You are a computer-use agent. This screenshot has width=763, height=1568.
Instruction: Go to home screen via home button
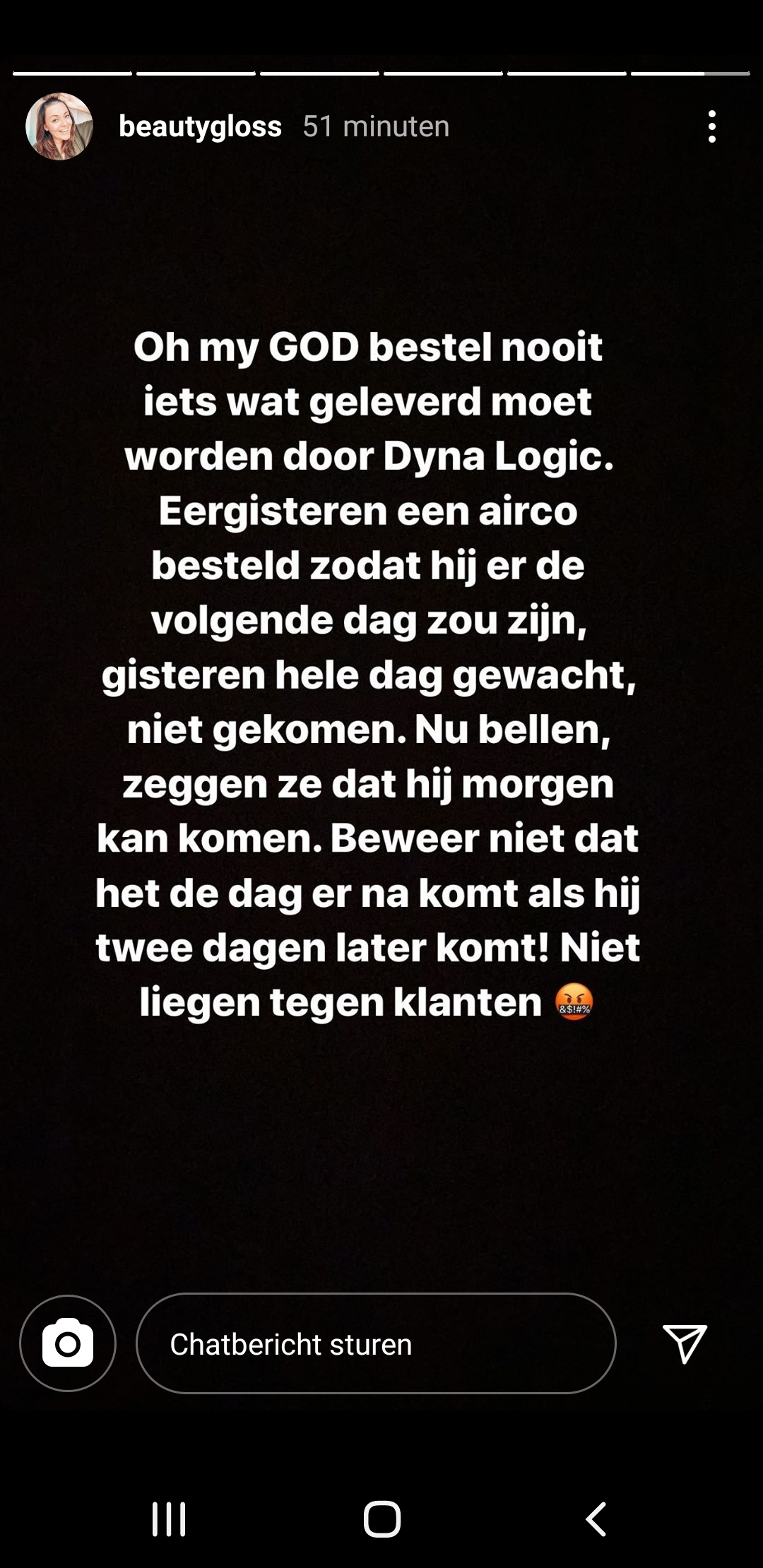click(382, 1519)
